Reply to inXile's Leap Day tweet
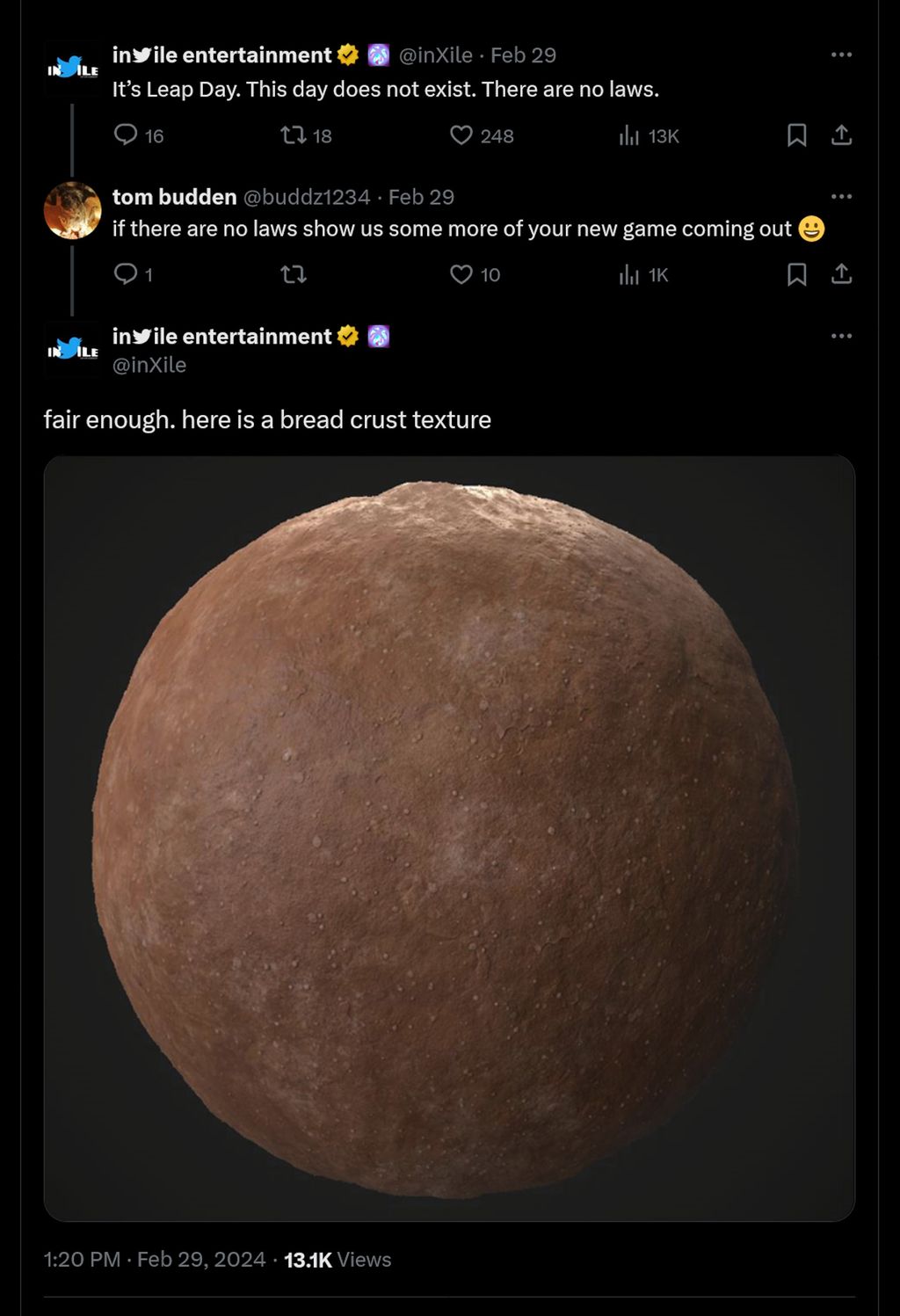900x1316 pixels. 127,135
